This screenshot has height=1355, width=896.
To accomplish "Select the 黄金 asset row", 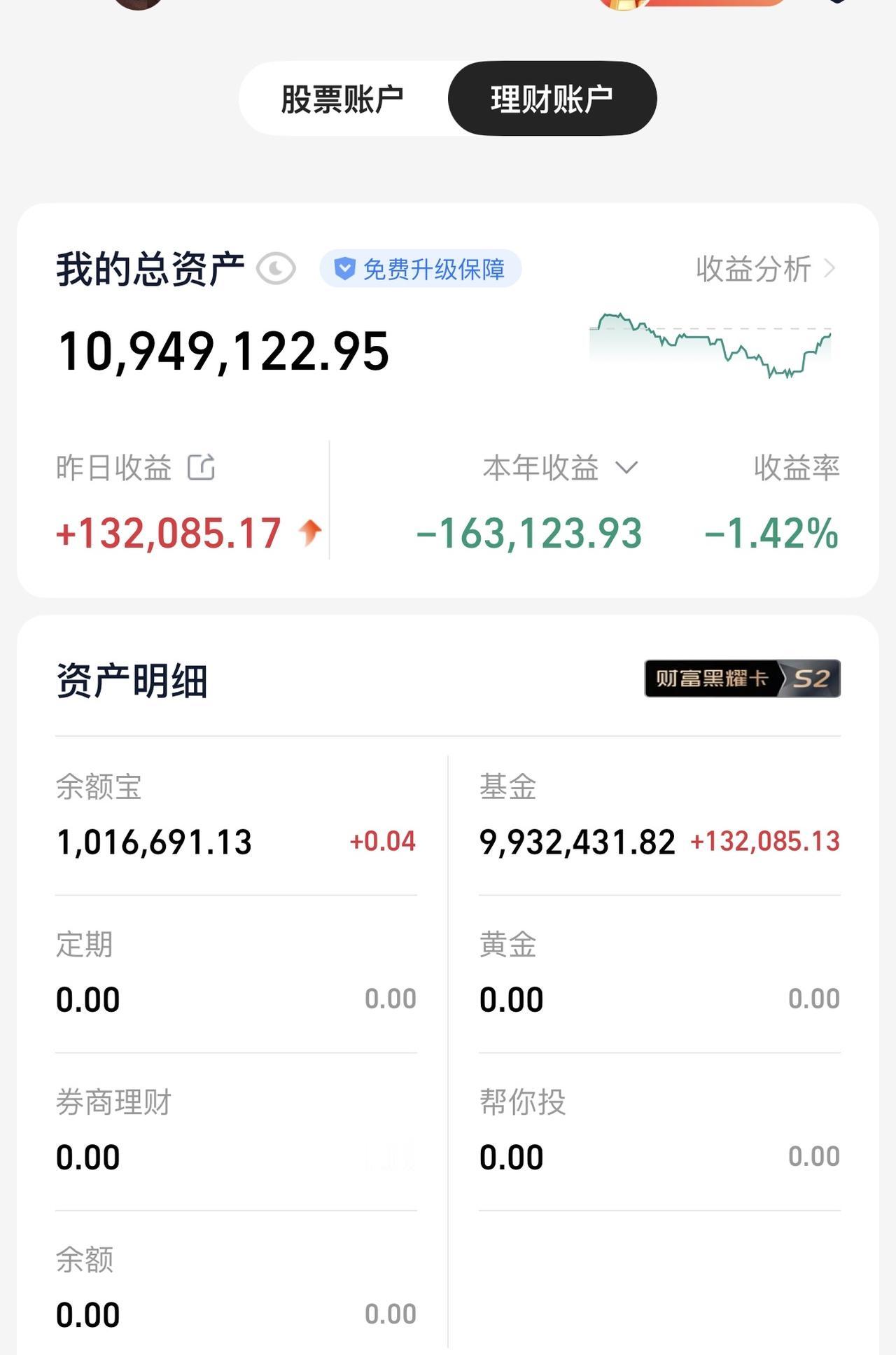I will tap(658, 973).
